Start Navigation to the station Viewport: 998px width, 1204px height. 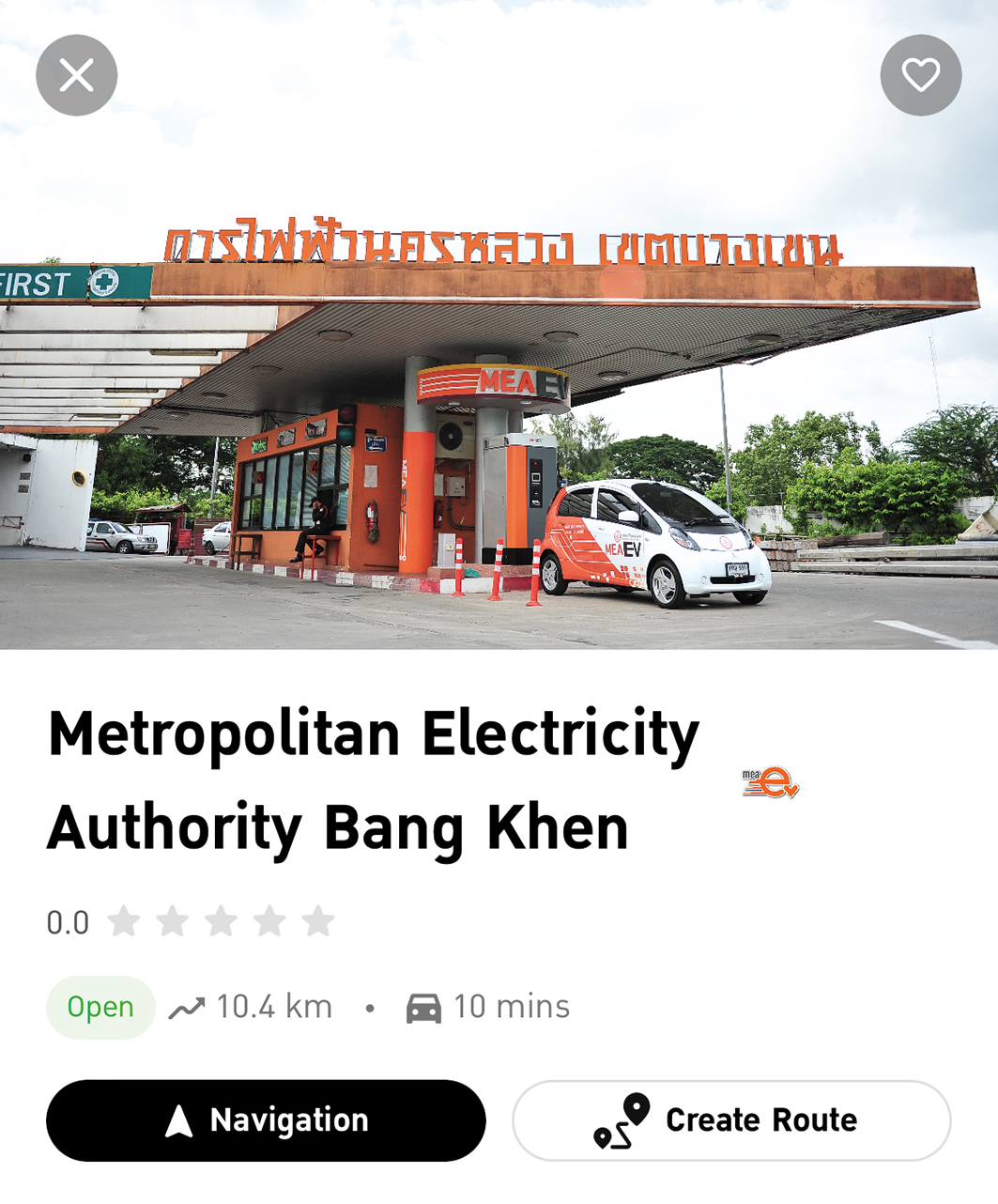click(x=266, y=1119)
